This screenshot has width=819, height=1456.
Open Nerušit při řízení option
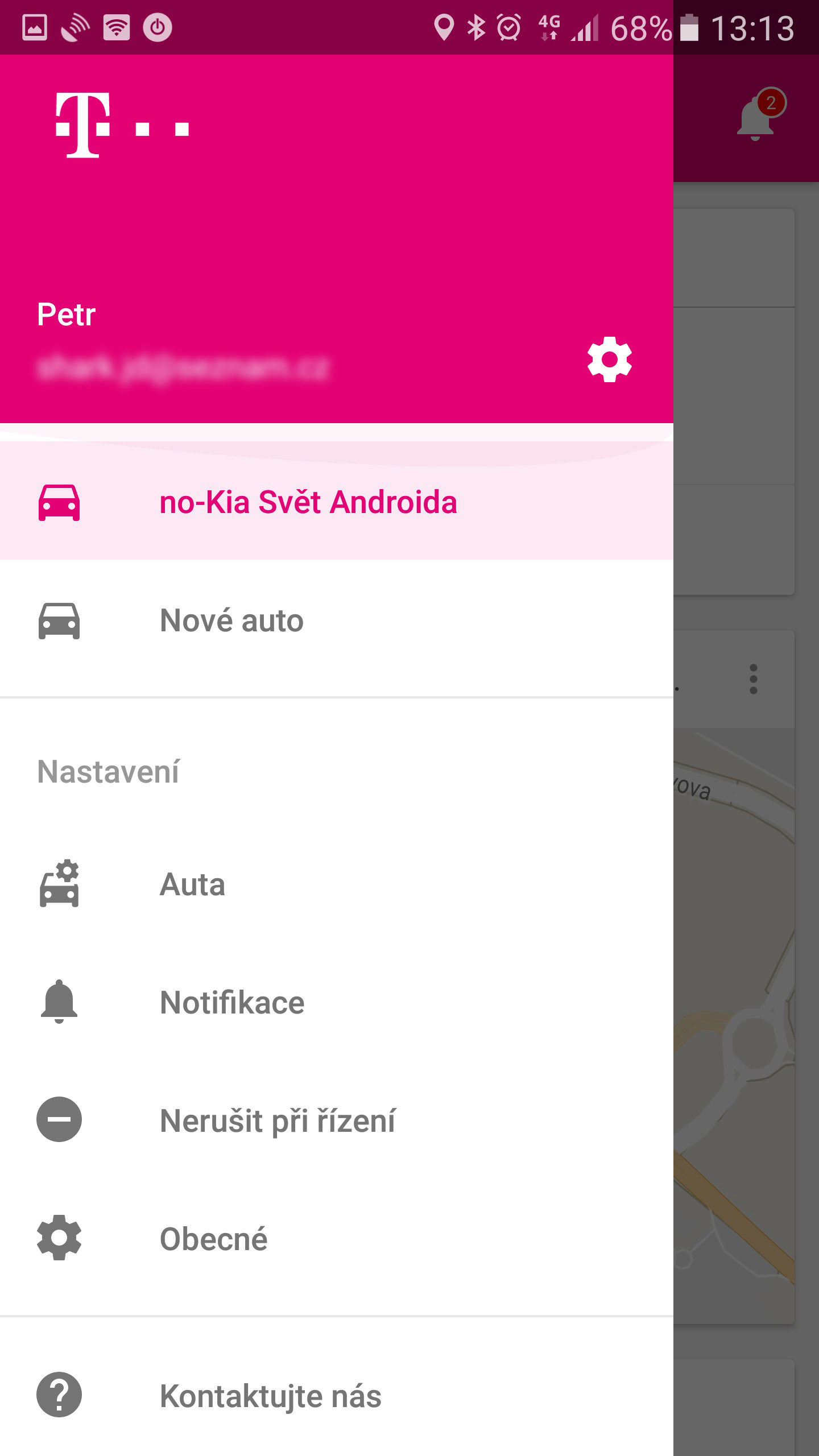pyautogui.click(x=337, y=1120)
